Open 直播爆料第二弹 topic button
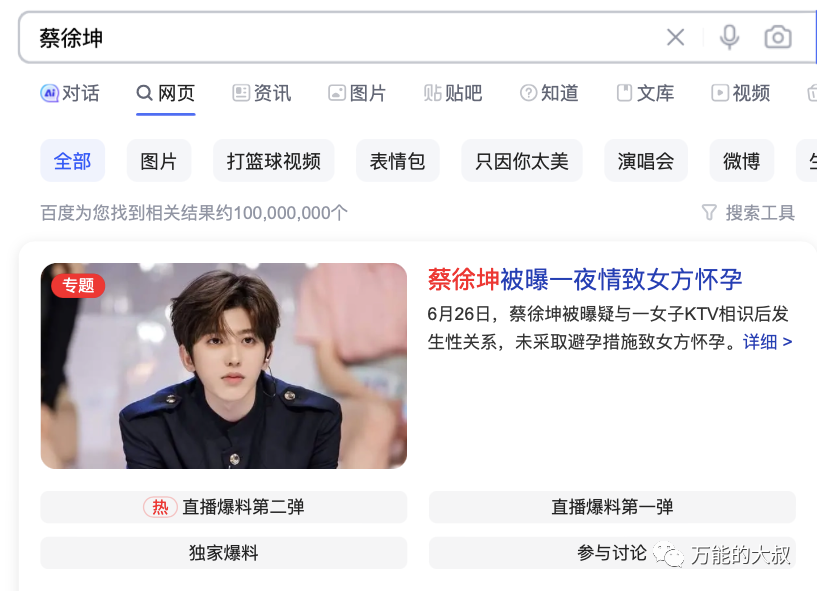The image size is (817, 591). 224,507
